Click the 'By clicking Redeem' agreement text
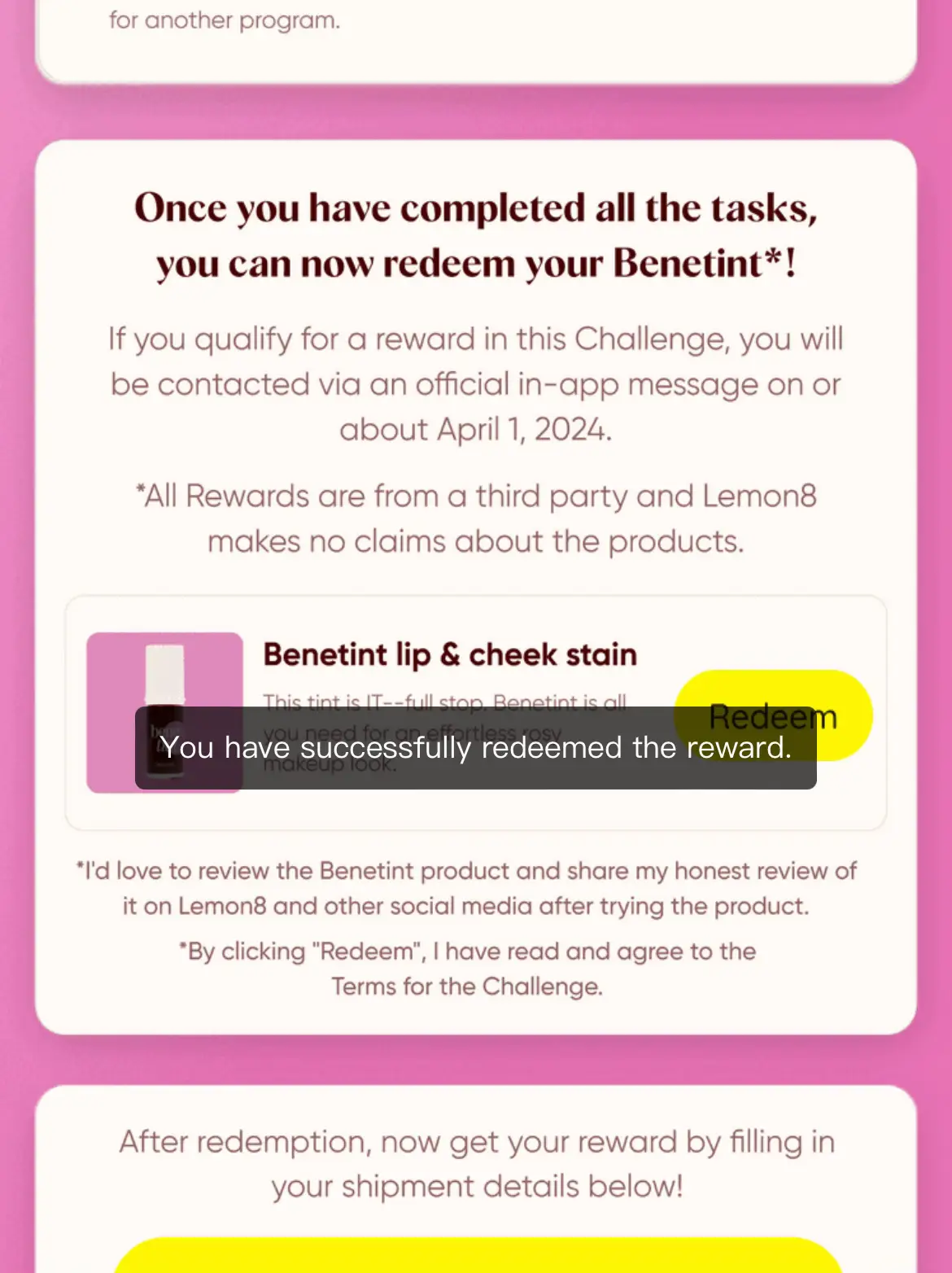This screenshot has height=1273, width=952. pos(466,951)
